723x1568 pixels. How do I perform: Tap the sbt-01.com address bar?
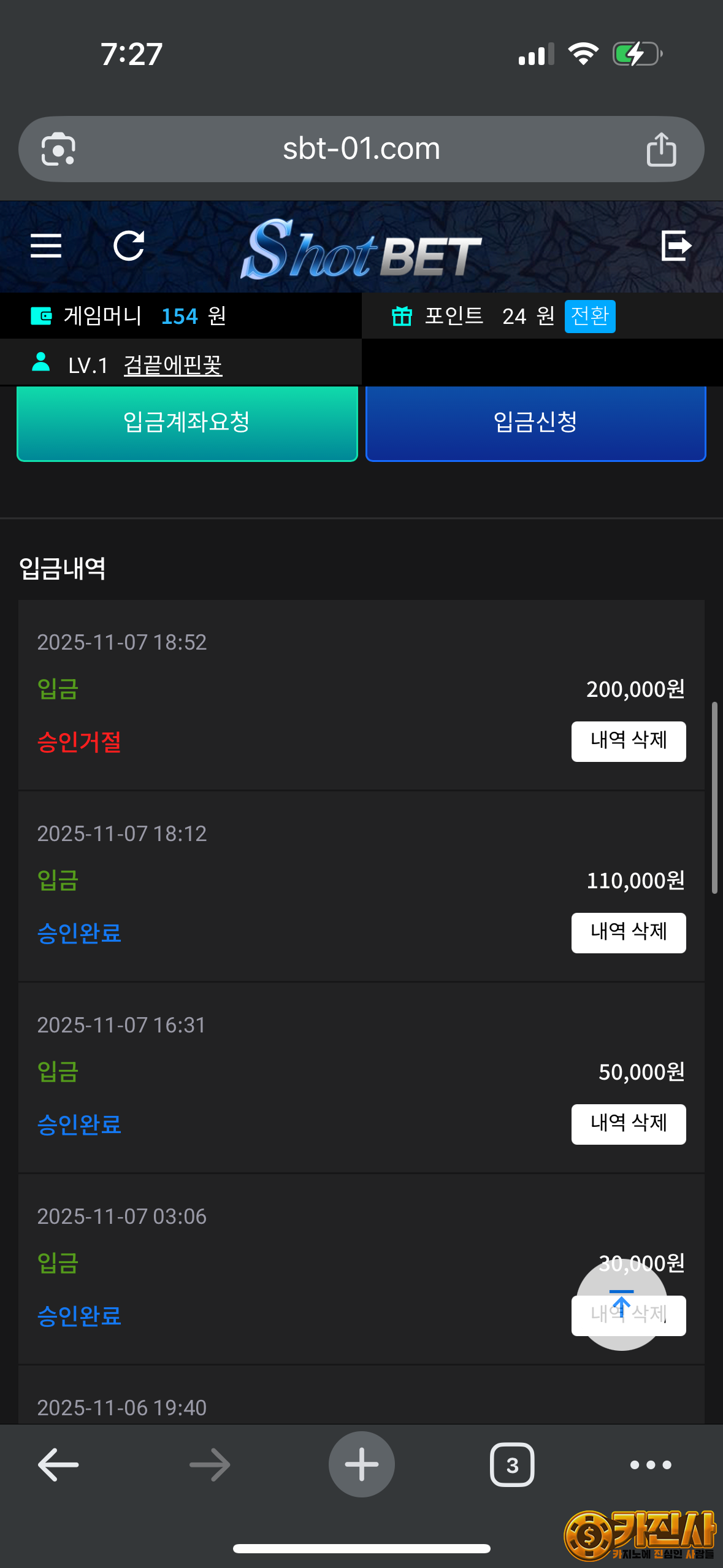[x=361, y=149]
